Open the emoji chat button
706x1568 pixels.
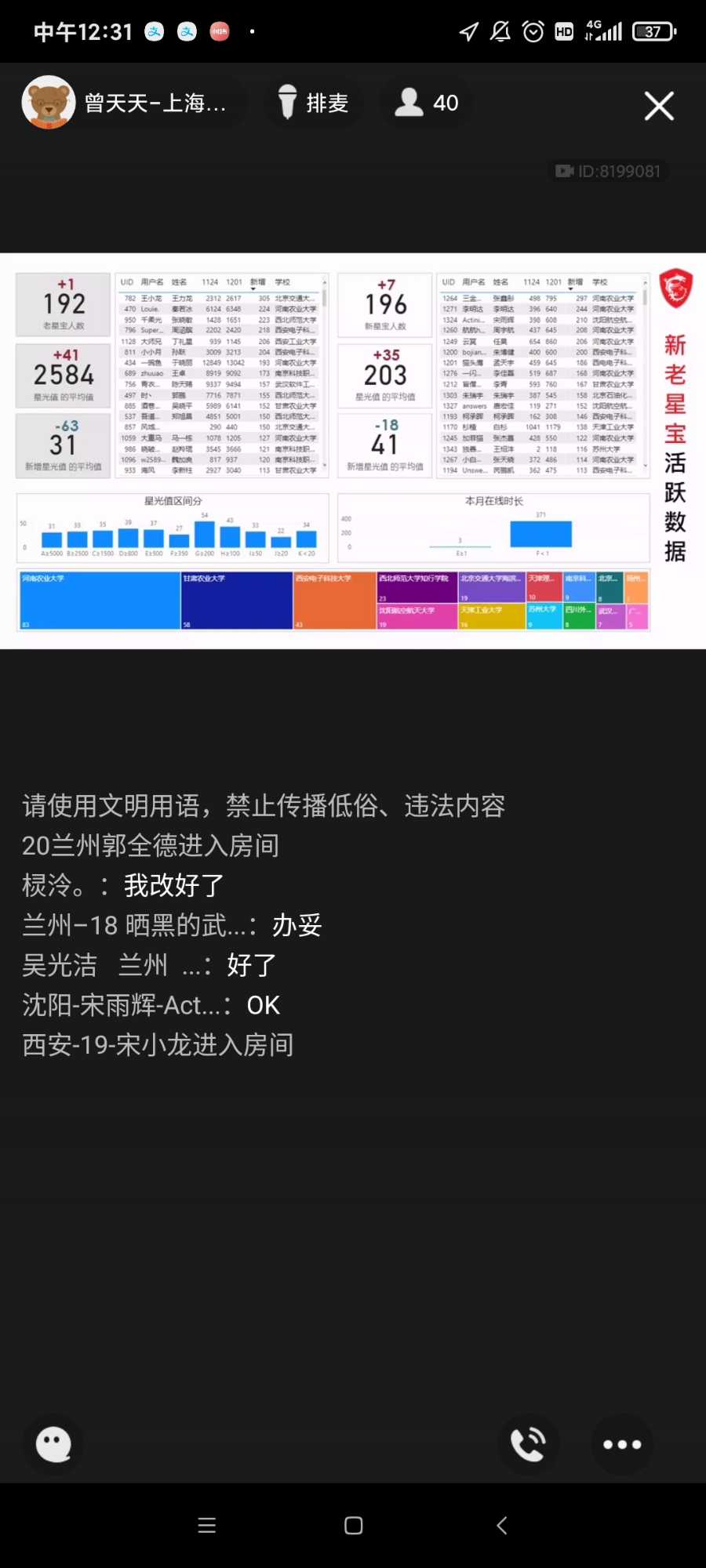coord(54,1443)
